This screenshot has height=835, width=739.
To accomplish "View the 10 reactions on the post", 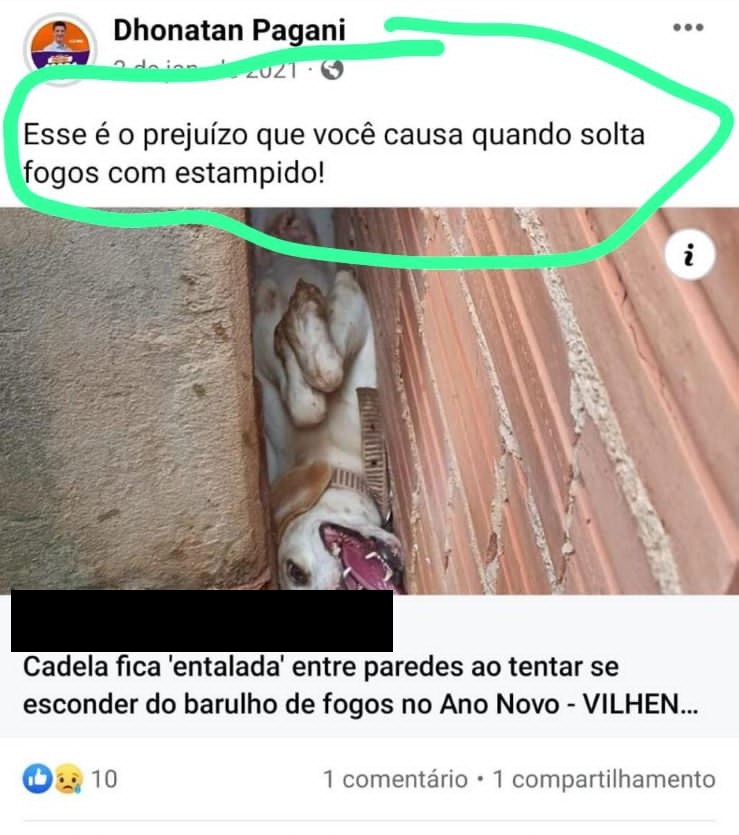I will pos(70,779).
